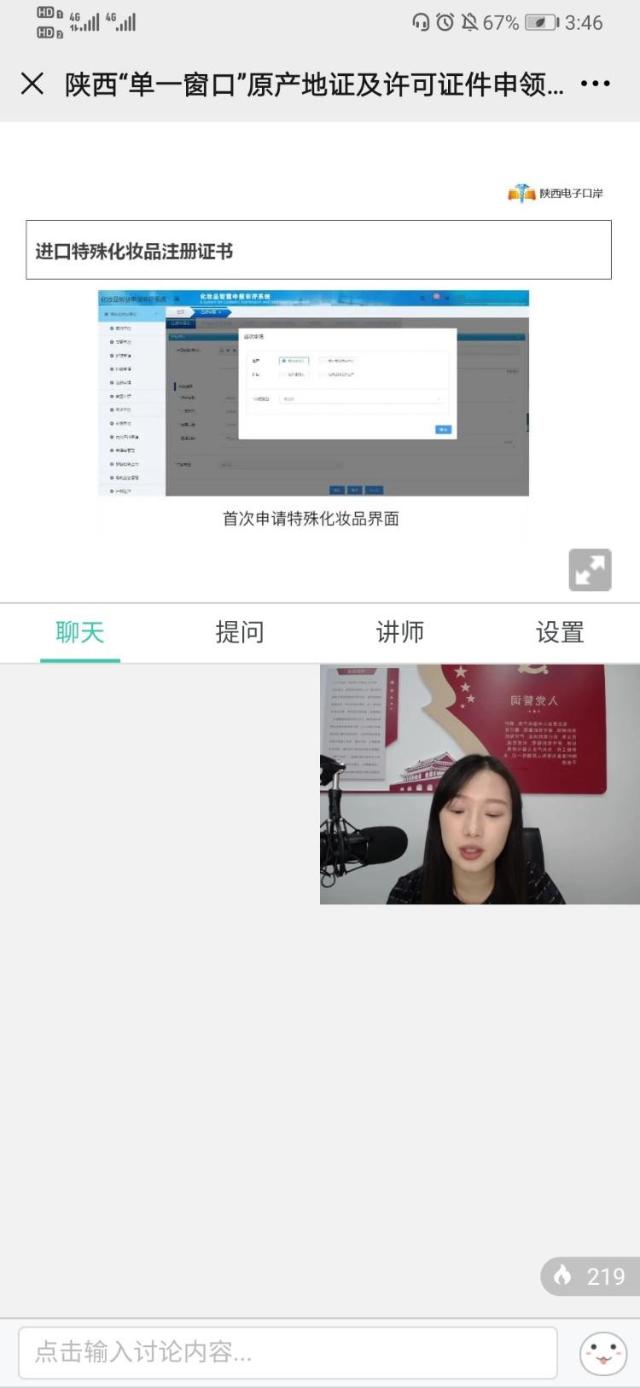
Task: Close the live webinar page
Action: click(32, 84)
